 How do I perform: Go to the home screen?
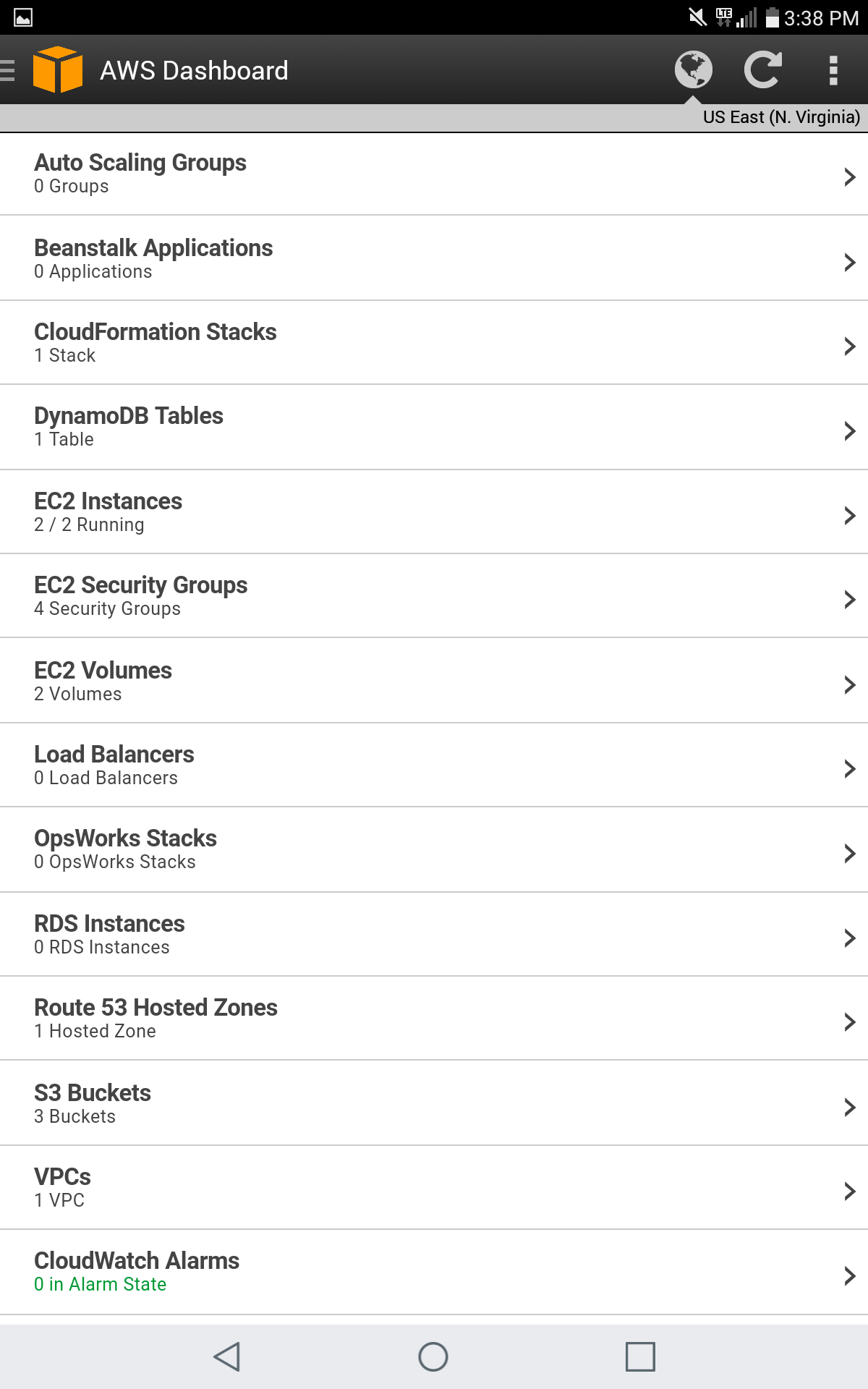click(x=433, y=1356)
